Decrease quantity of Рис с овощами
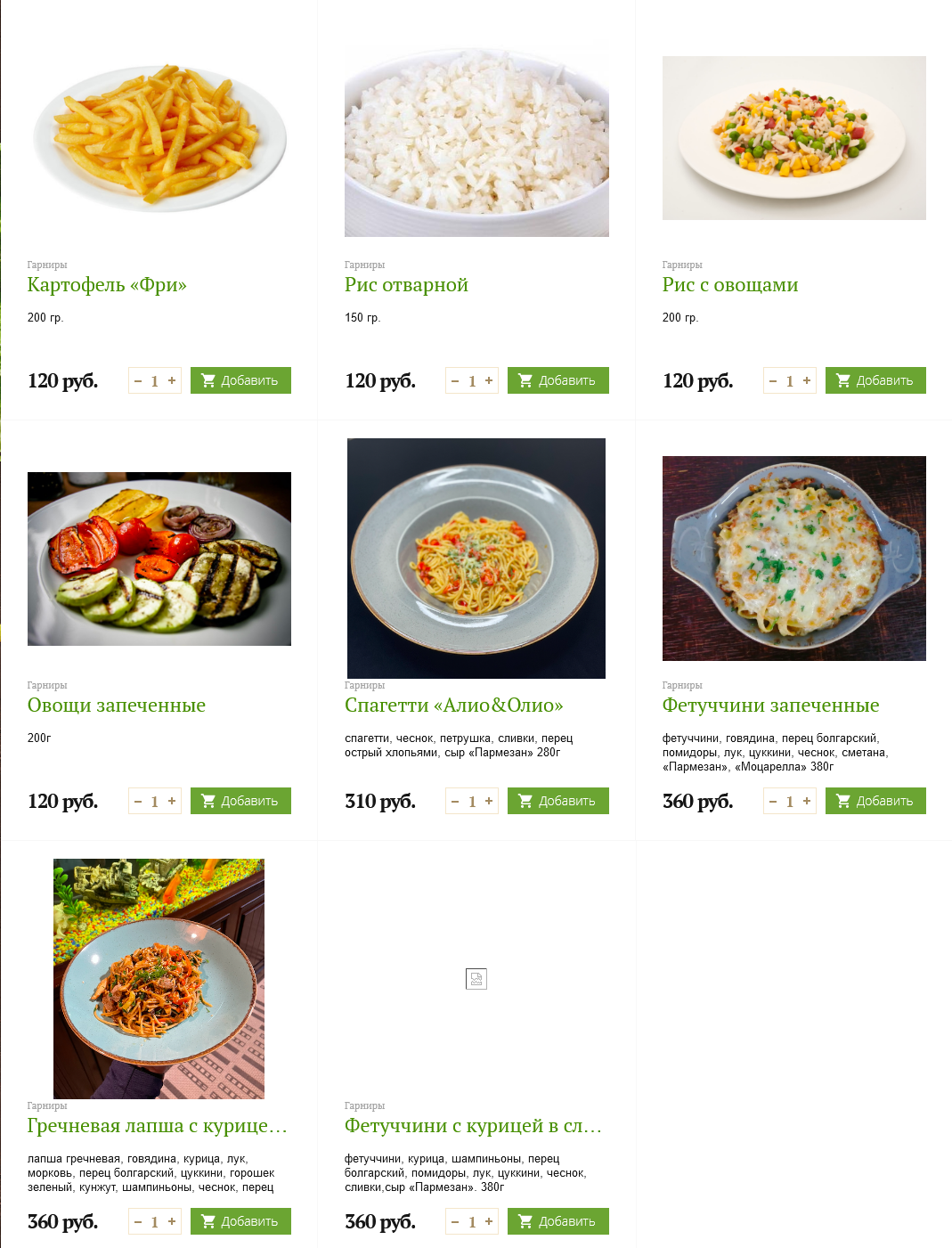This screenshot has height=1248, width=952. tap(773, 380)
